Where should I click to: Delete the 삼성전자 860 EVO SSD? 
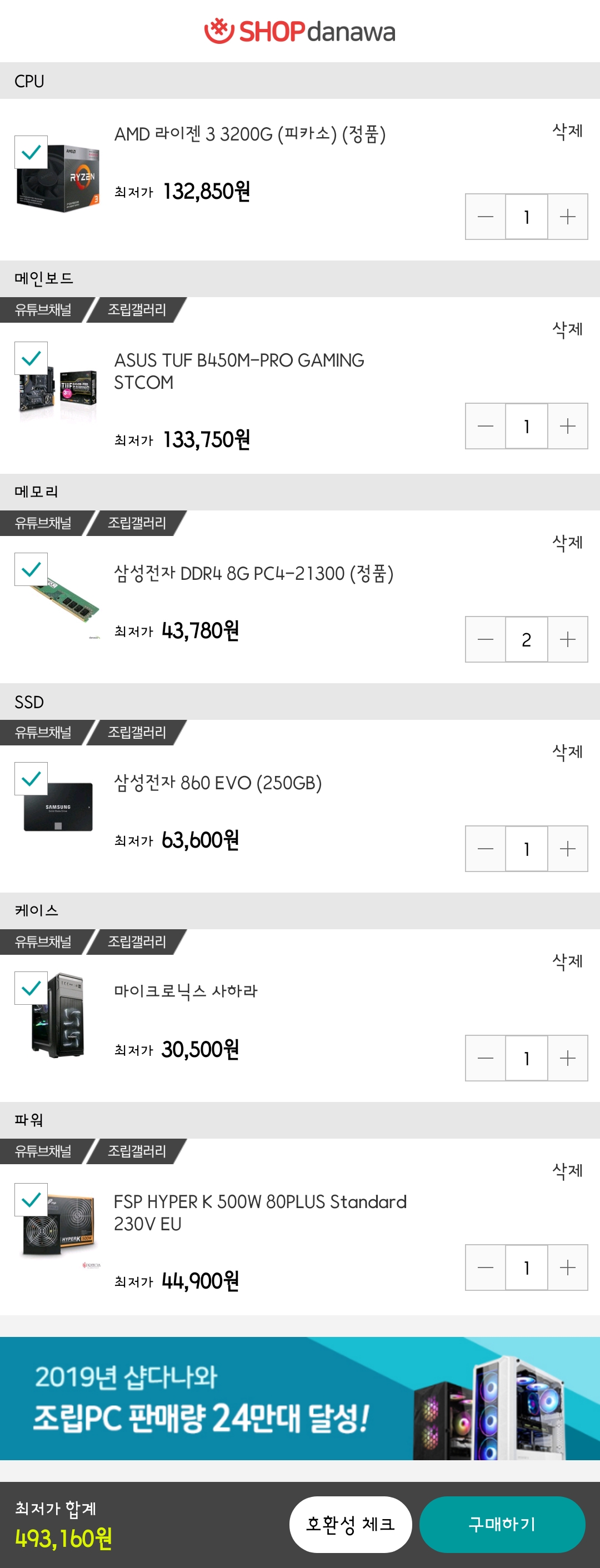click(567, 753)
